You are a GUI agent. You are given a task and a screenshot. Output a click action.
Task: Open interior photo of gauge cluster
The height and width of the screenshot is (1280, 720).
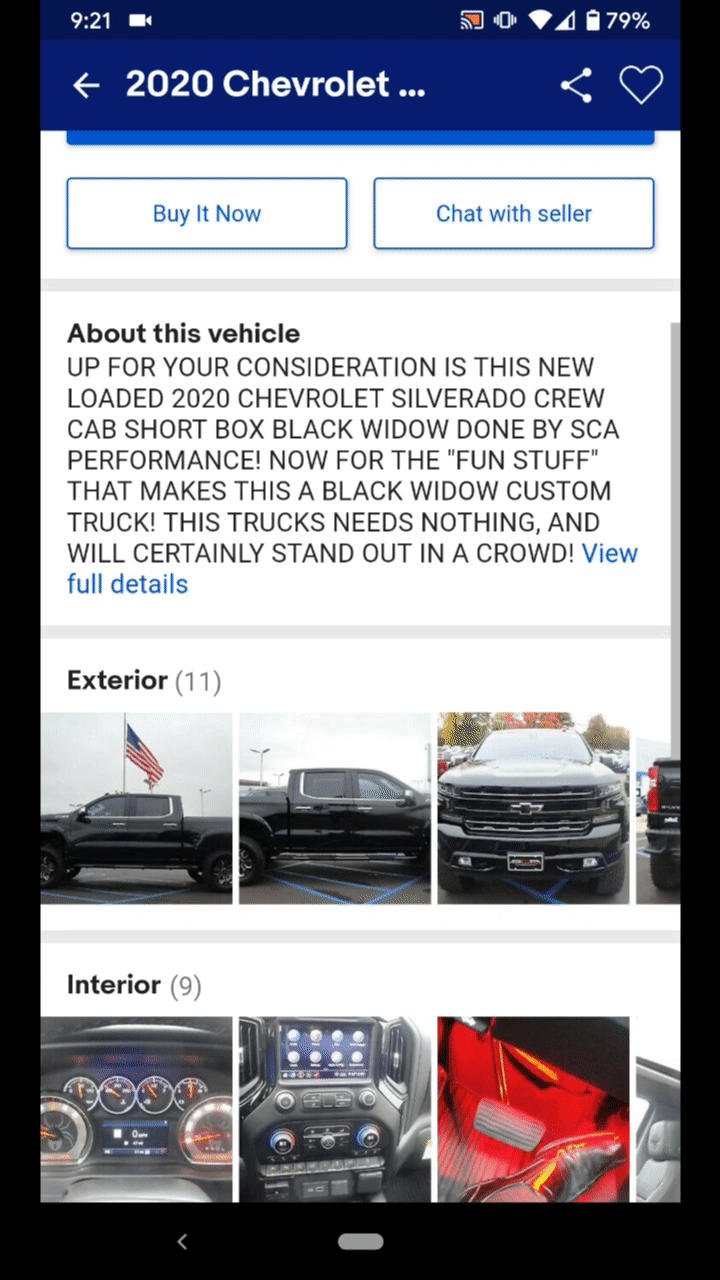[x=136, y=1108]
